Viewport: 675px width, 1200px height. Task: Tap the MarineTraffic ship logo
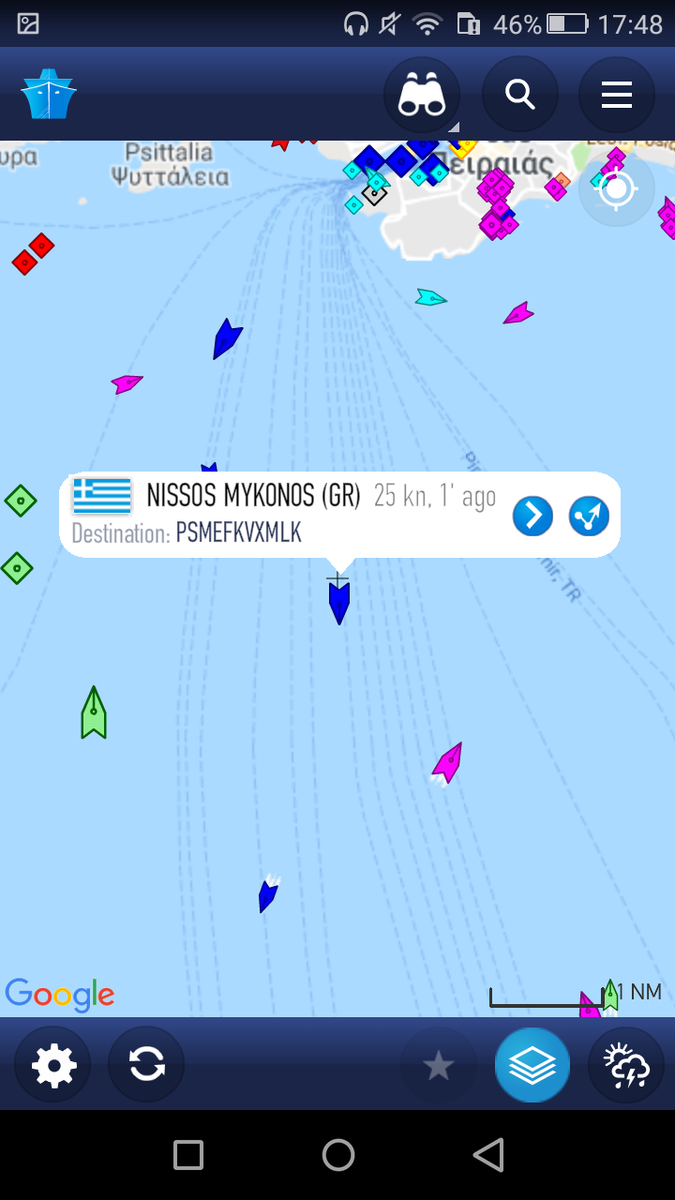(49, 96)
